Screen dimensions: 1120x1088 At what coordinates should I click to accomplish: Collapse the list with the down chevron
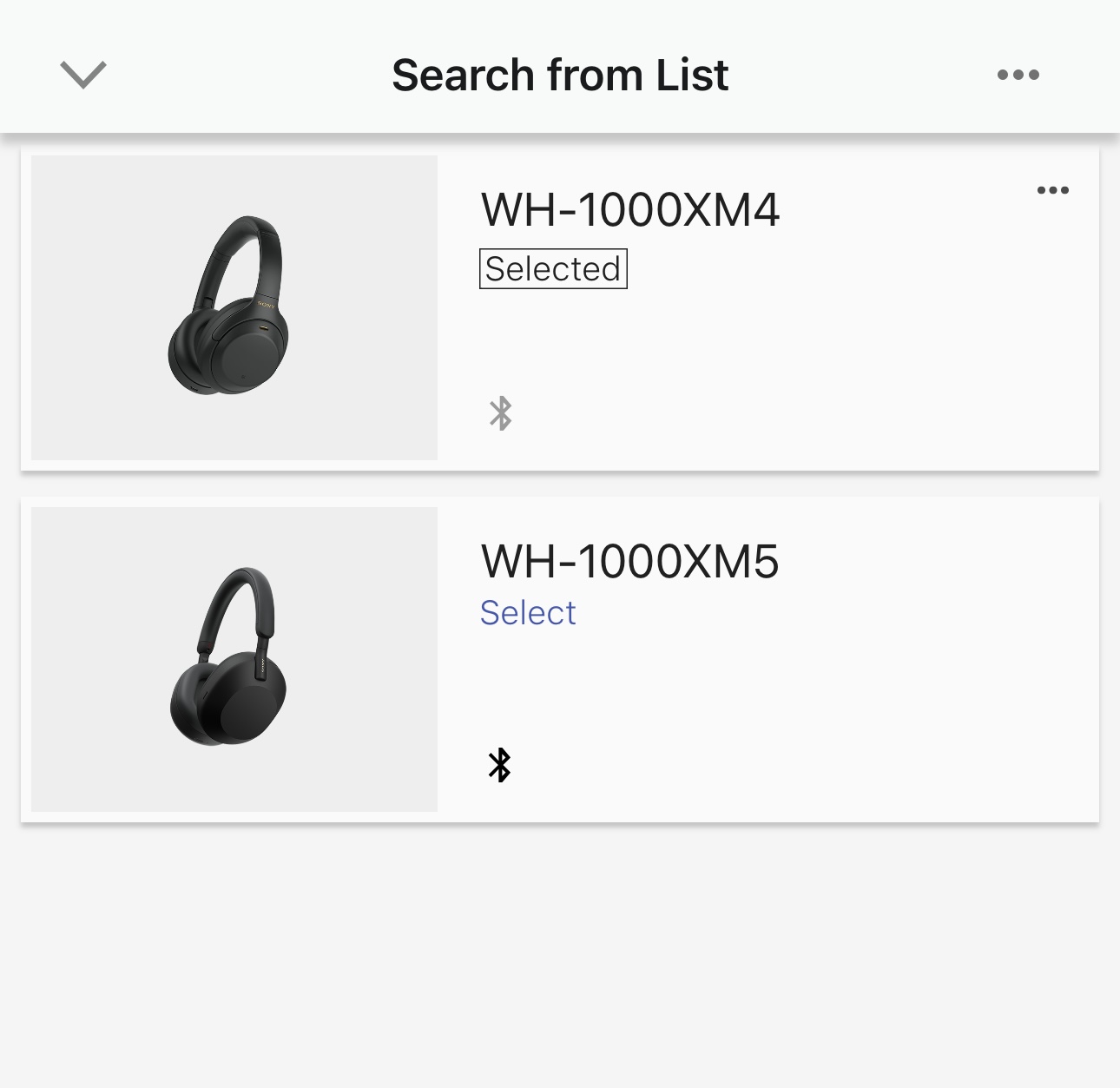click(x=83, y=75)
